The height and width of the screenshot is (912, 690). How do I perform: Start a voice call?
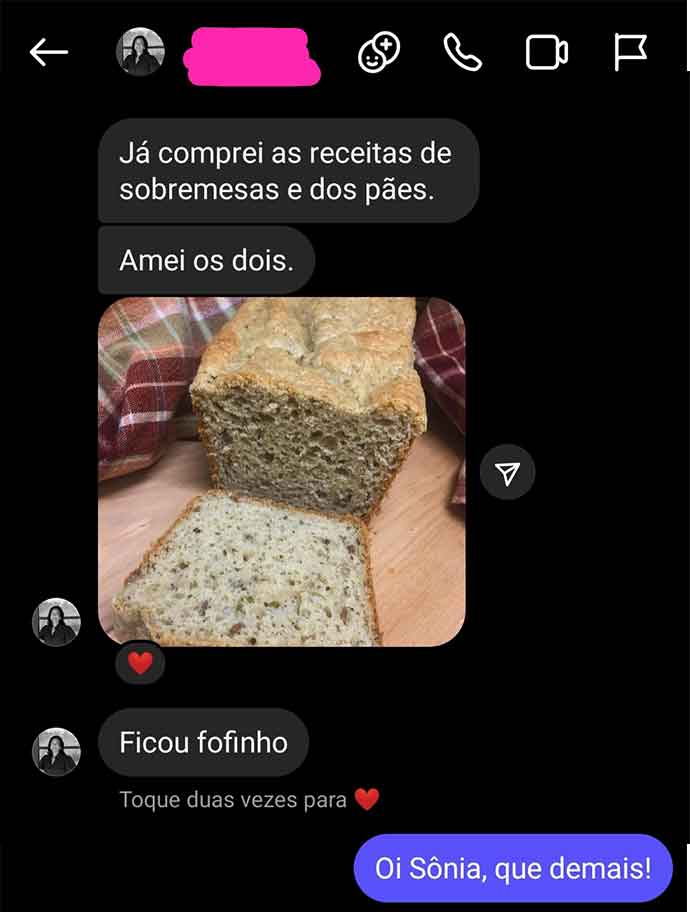(x=462, y=53)
